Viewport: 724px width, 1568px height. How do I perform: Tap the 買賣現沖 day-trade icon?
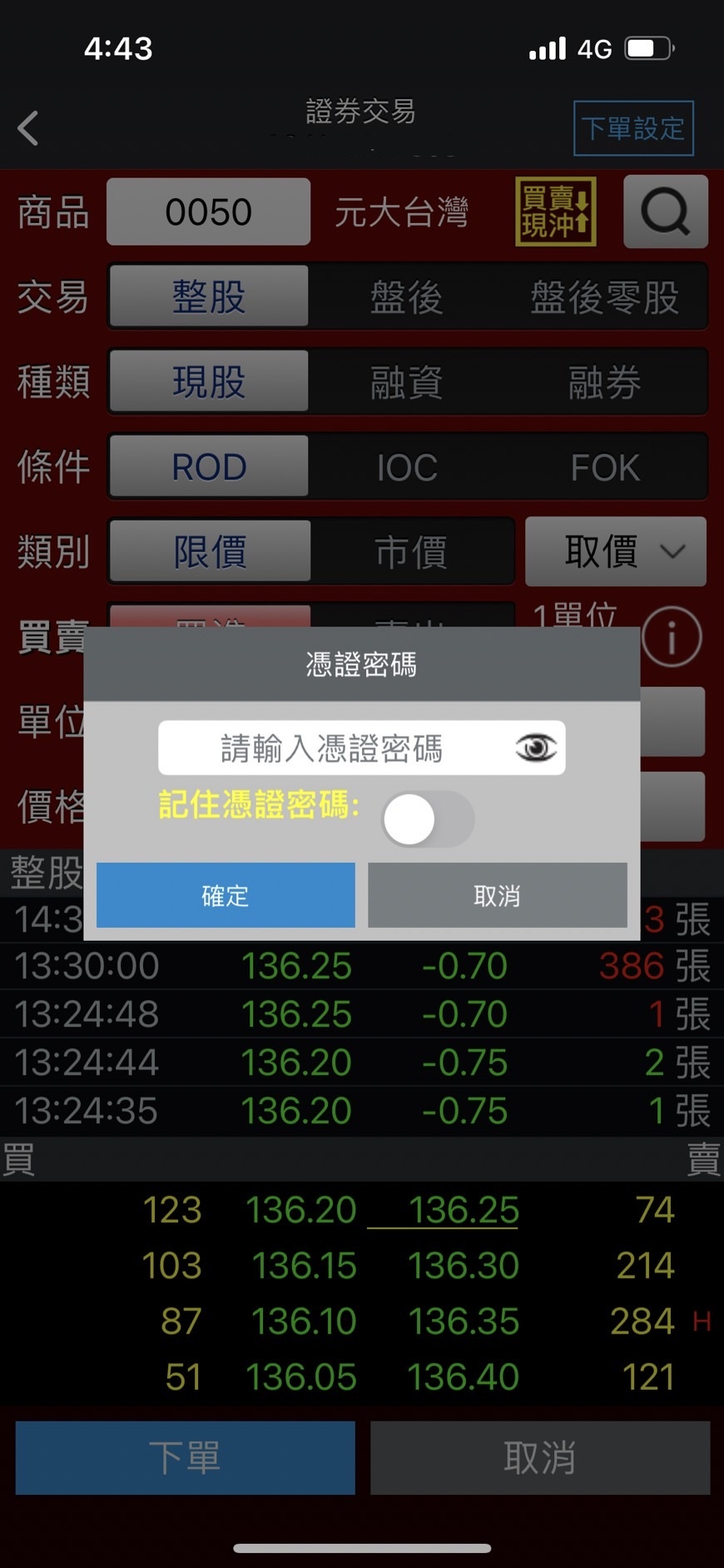click(x=555, y=212)
